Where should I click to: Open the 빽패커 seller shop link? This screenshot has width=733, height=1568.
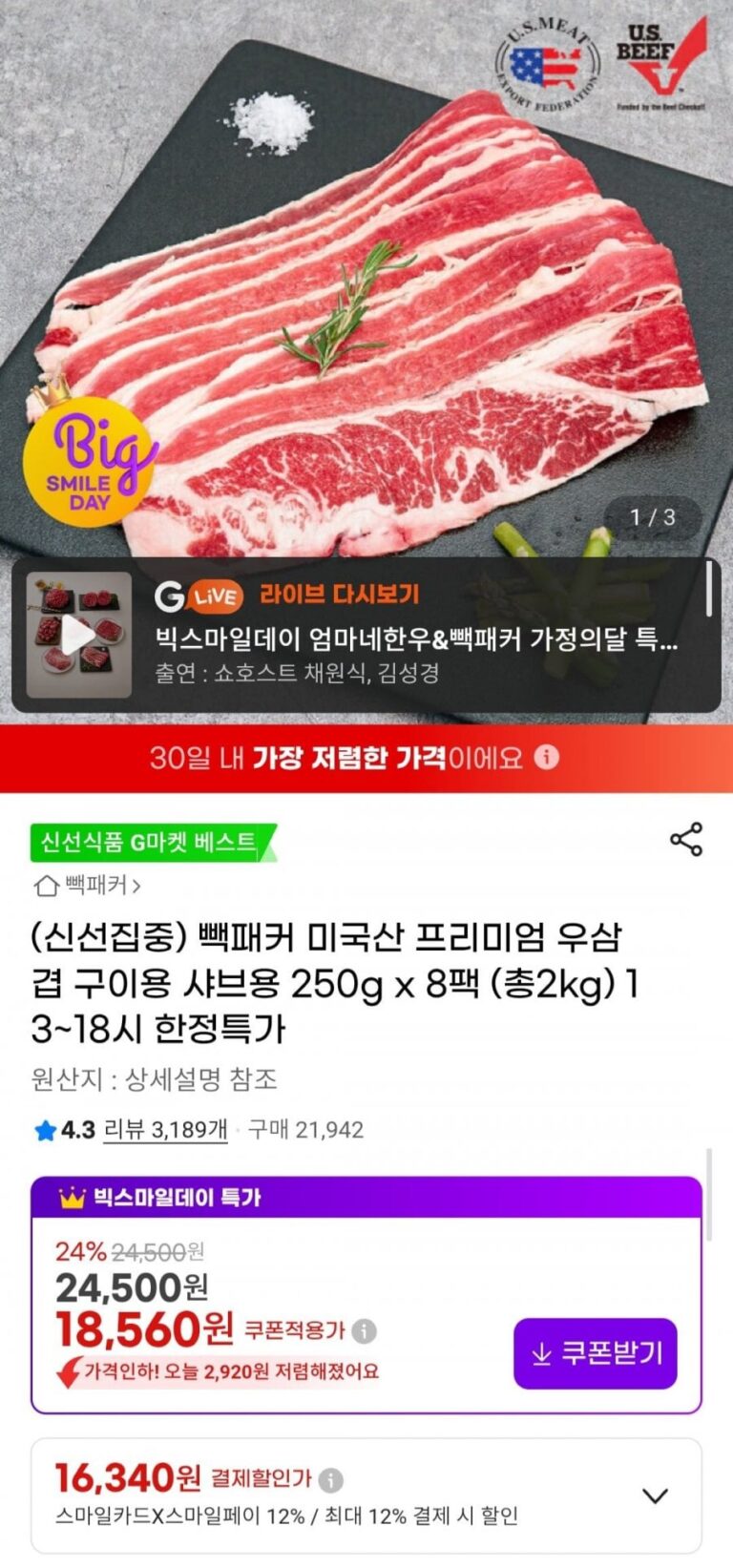click(88, 886)
